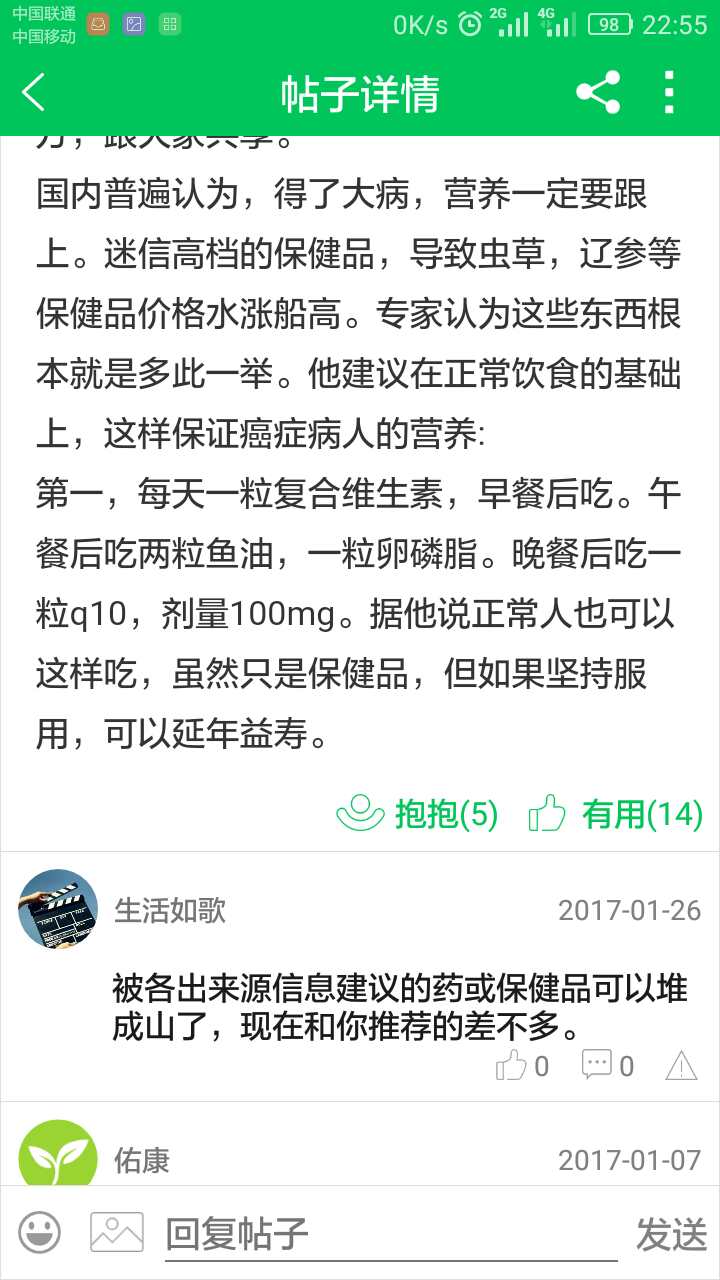Mark the post as 有用
Screen dimensions: 720x1280
click(615, 814)
